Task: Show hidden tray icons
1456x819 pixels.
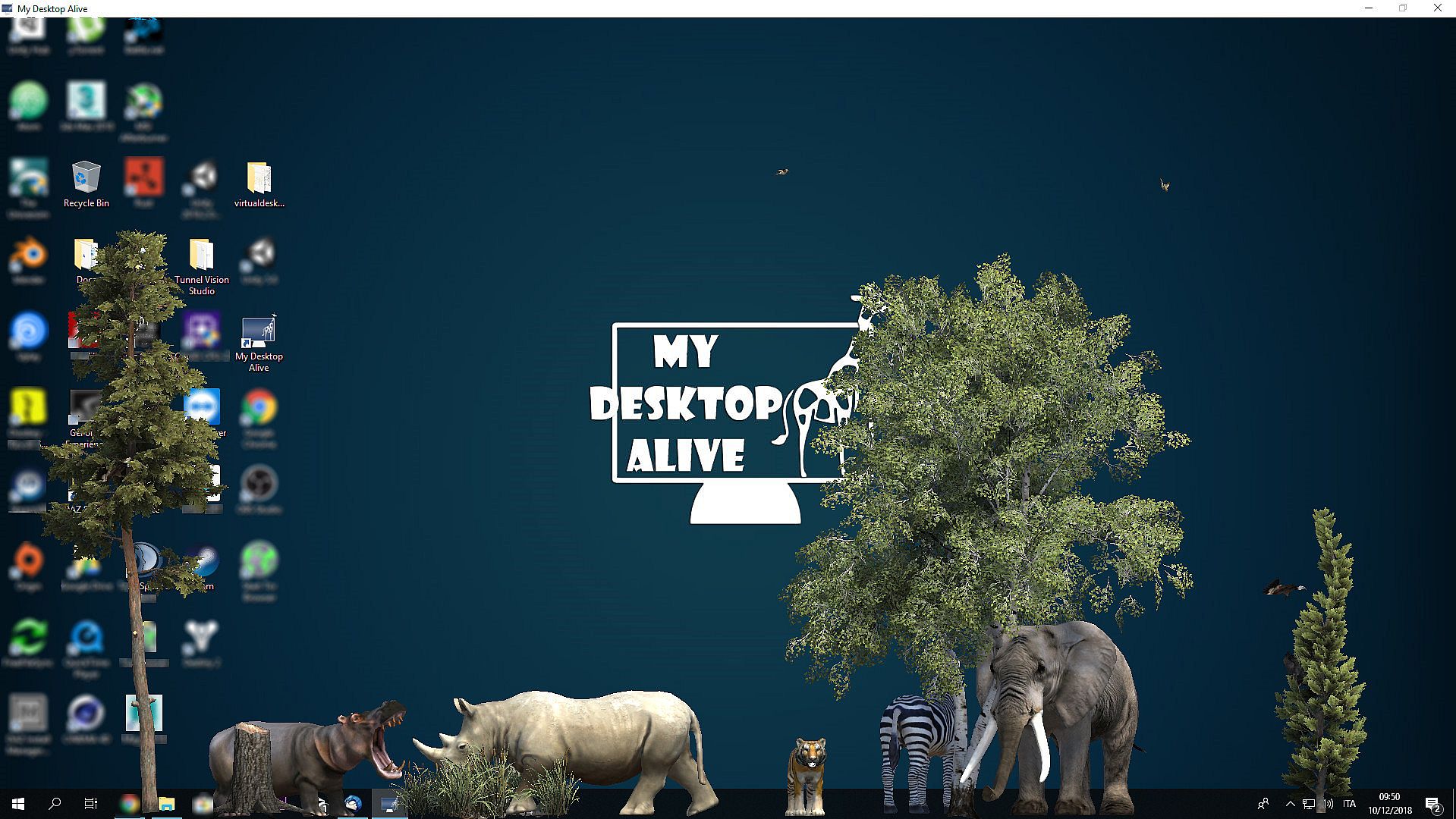Action: click(x=1290, y=804)
